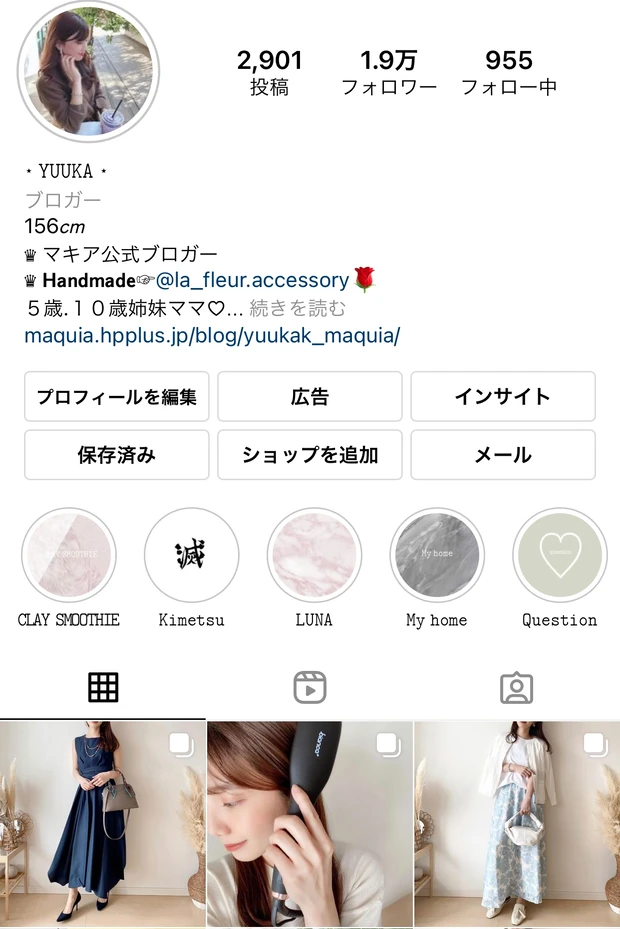View the 2,901 posts list
Screen dimensions: 620x929
269,73
